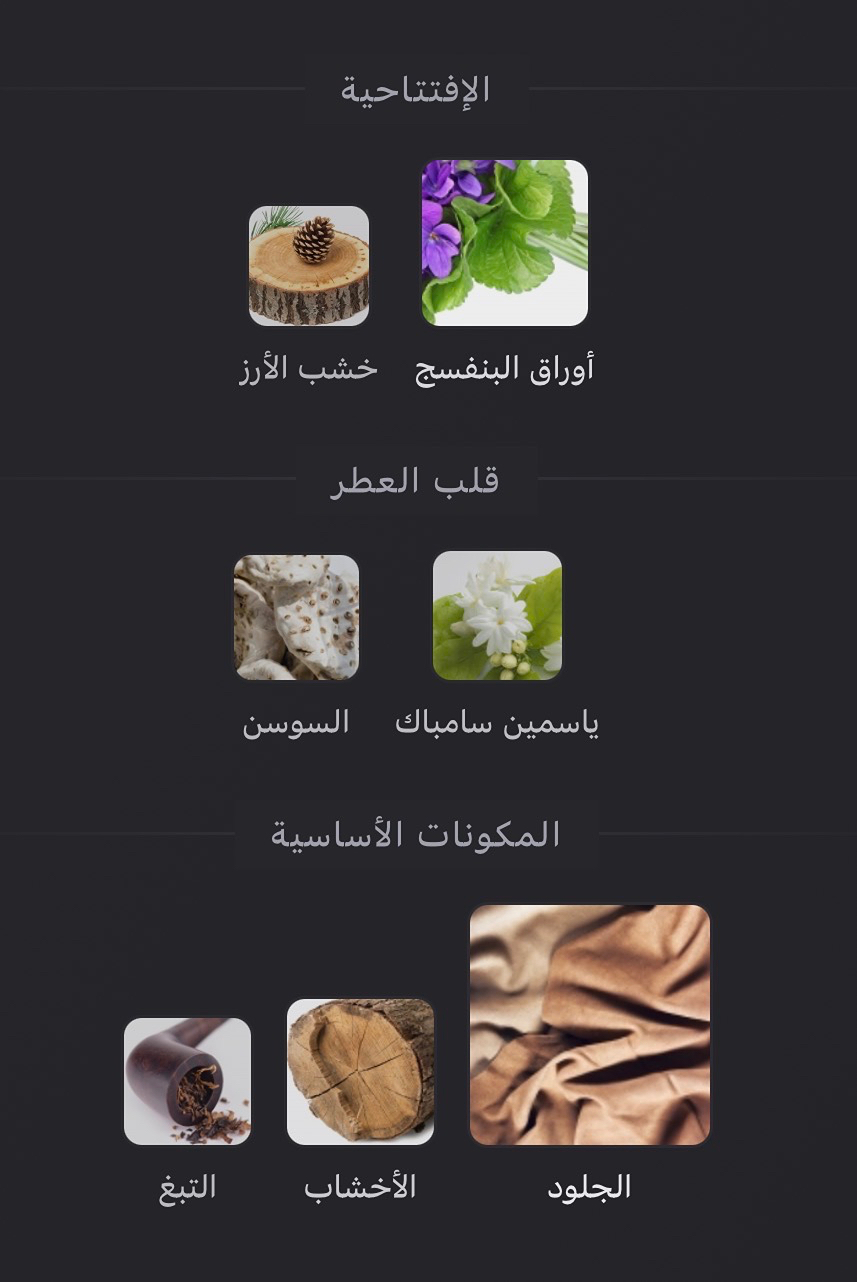This screenshot has width=857, height=1282.
Task: Tap the tobacco note (التبغ)
Action: coord(188,1081)
